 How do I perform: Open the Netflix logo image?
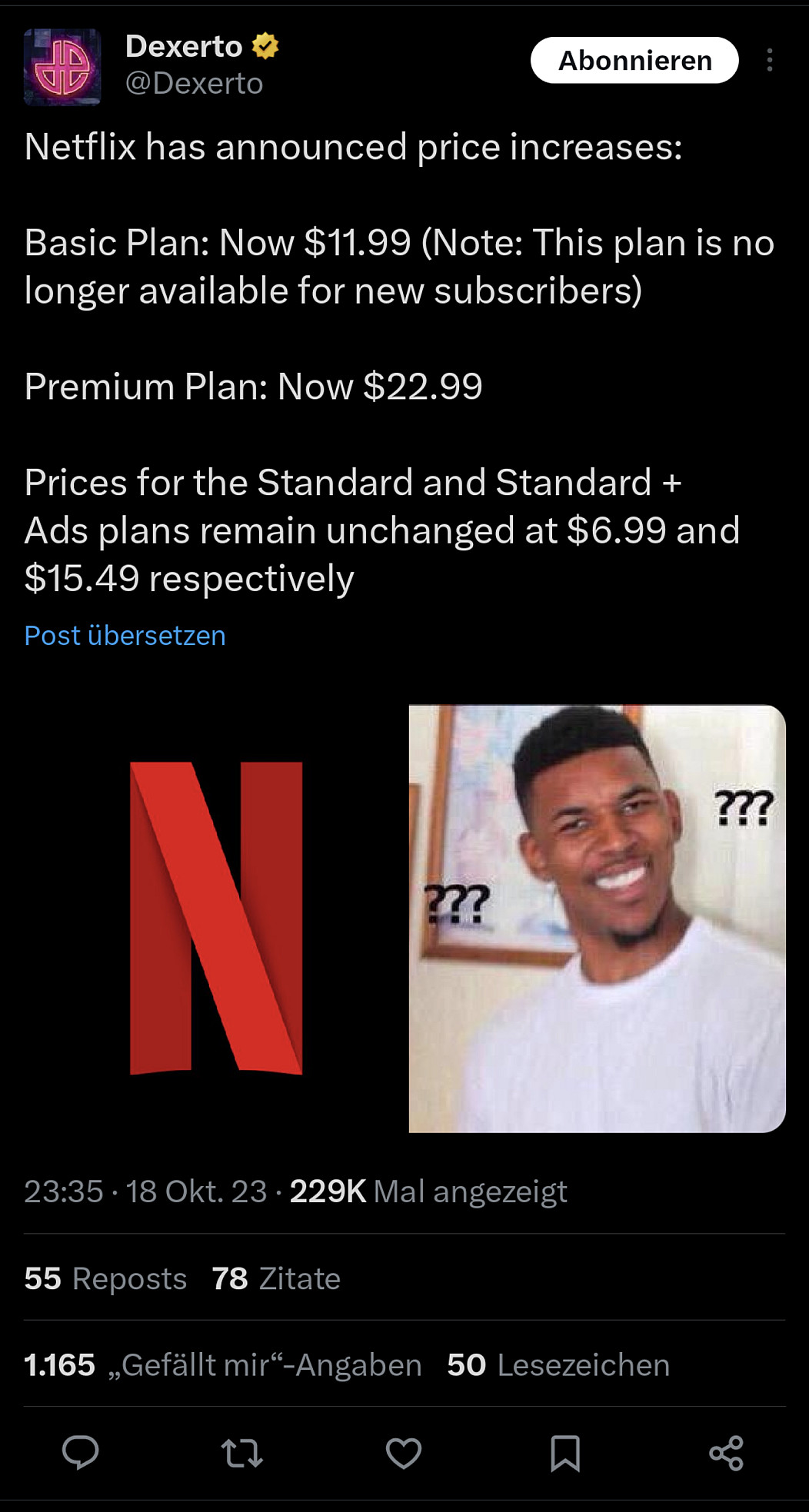tap(216, 918)
